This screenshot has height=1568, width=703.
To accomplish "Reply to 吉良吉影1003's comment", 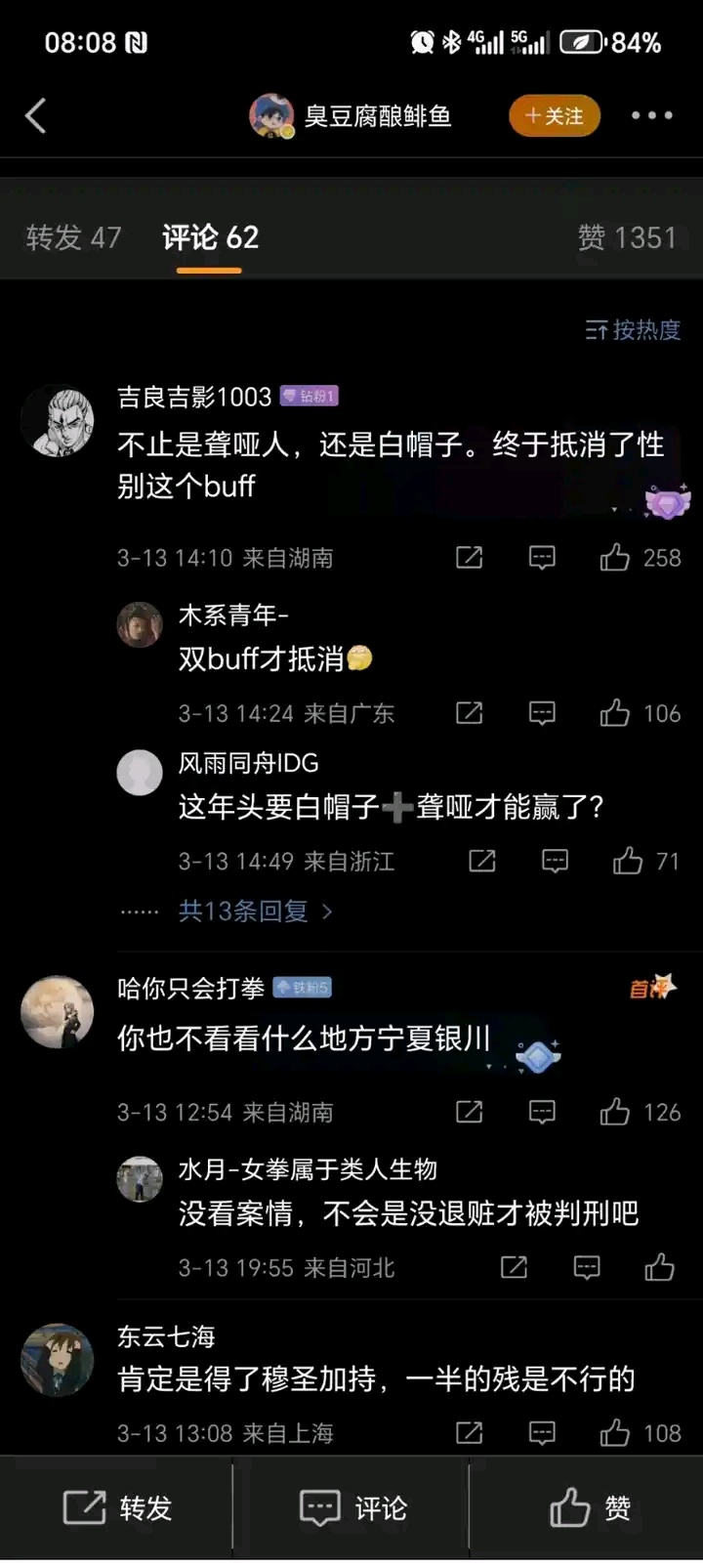I will 542,558.
